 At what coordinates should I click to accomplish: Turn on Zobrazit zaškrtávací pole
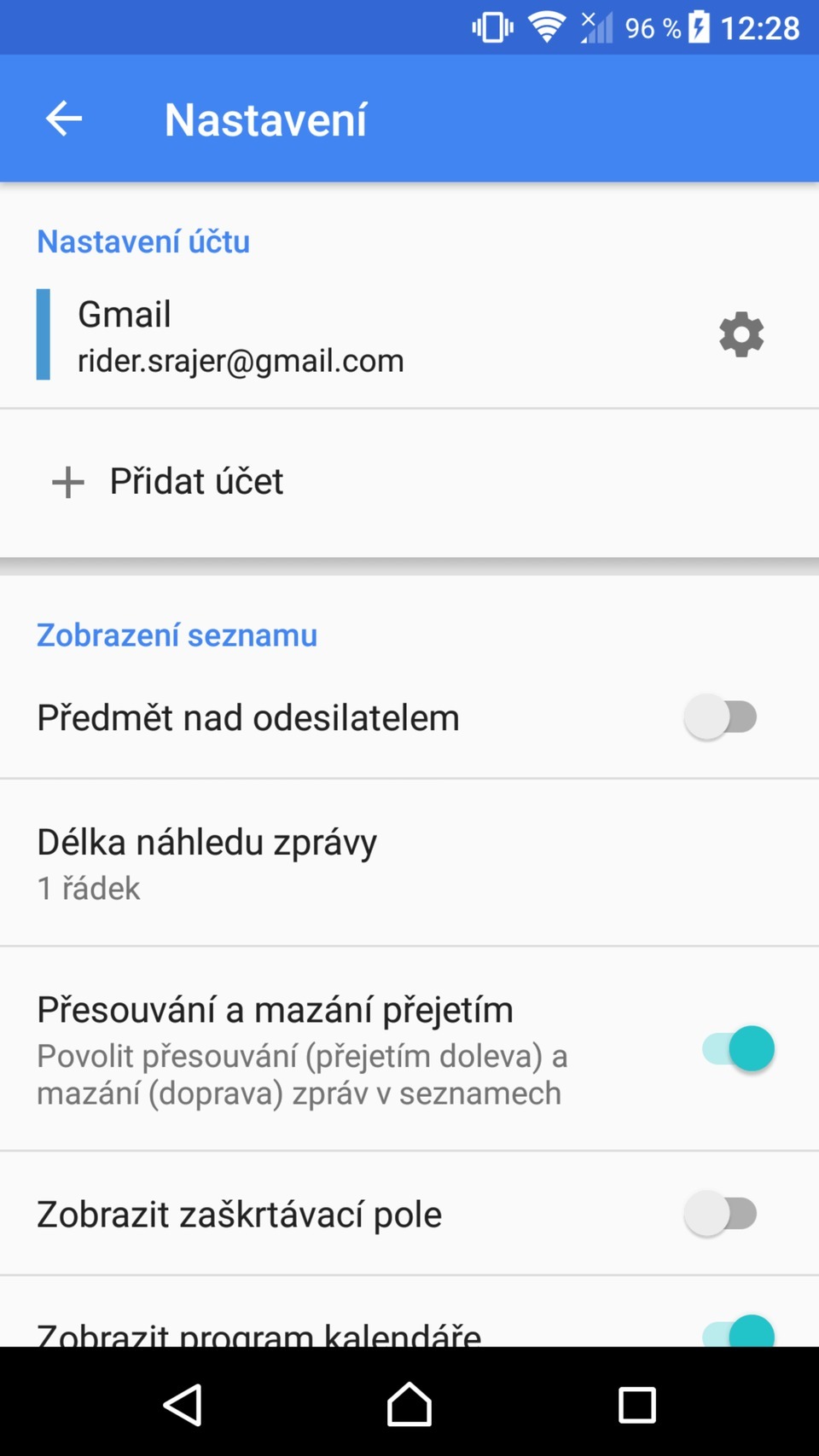721,1213
